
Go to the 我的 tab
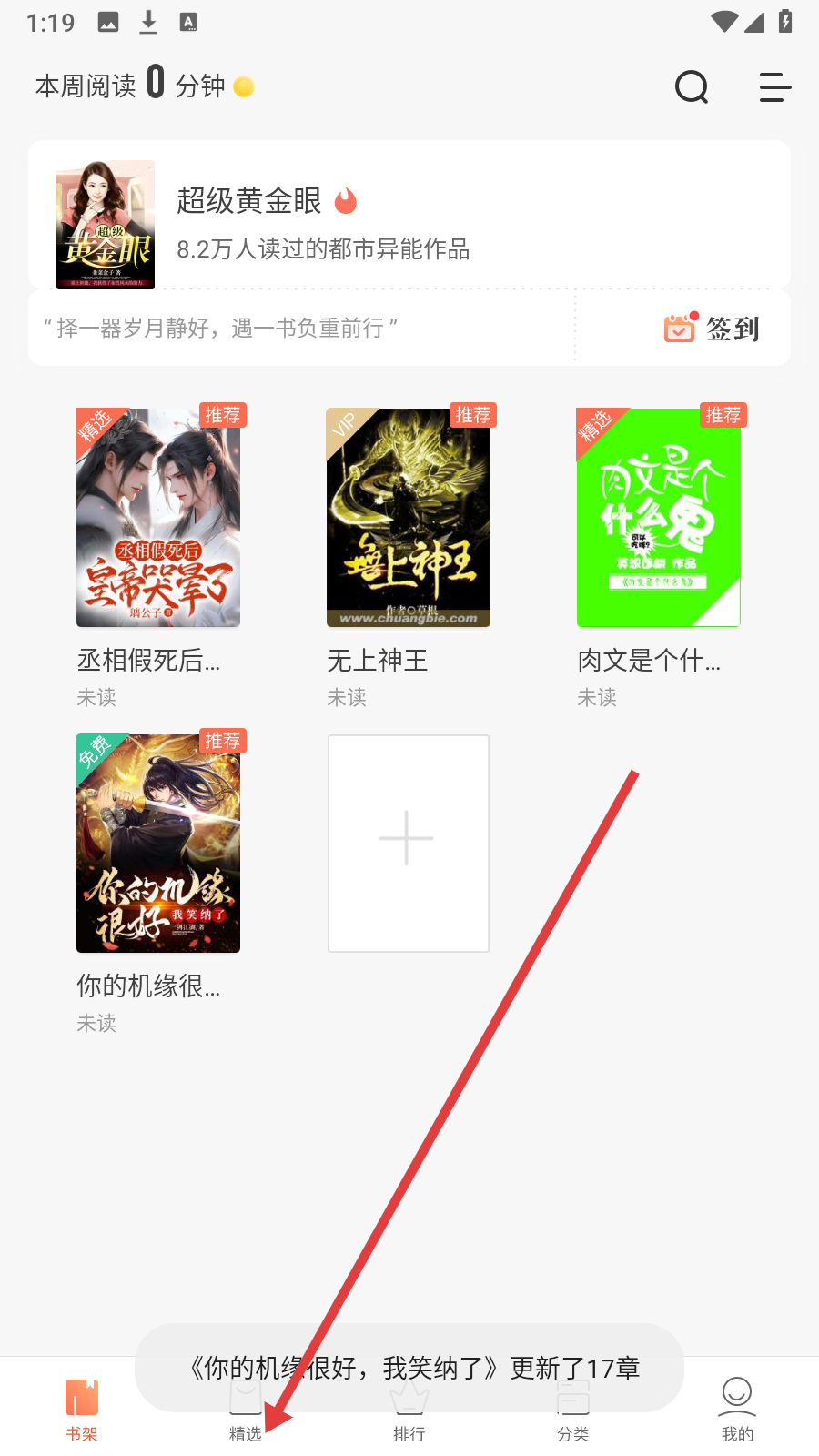[737, 1409]
